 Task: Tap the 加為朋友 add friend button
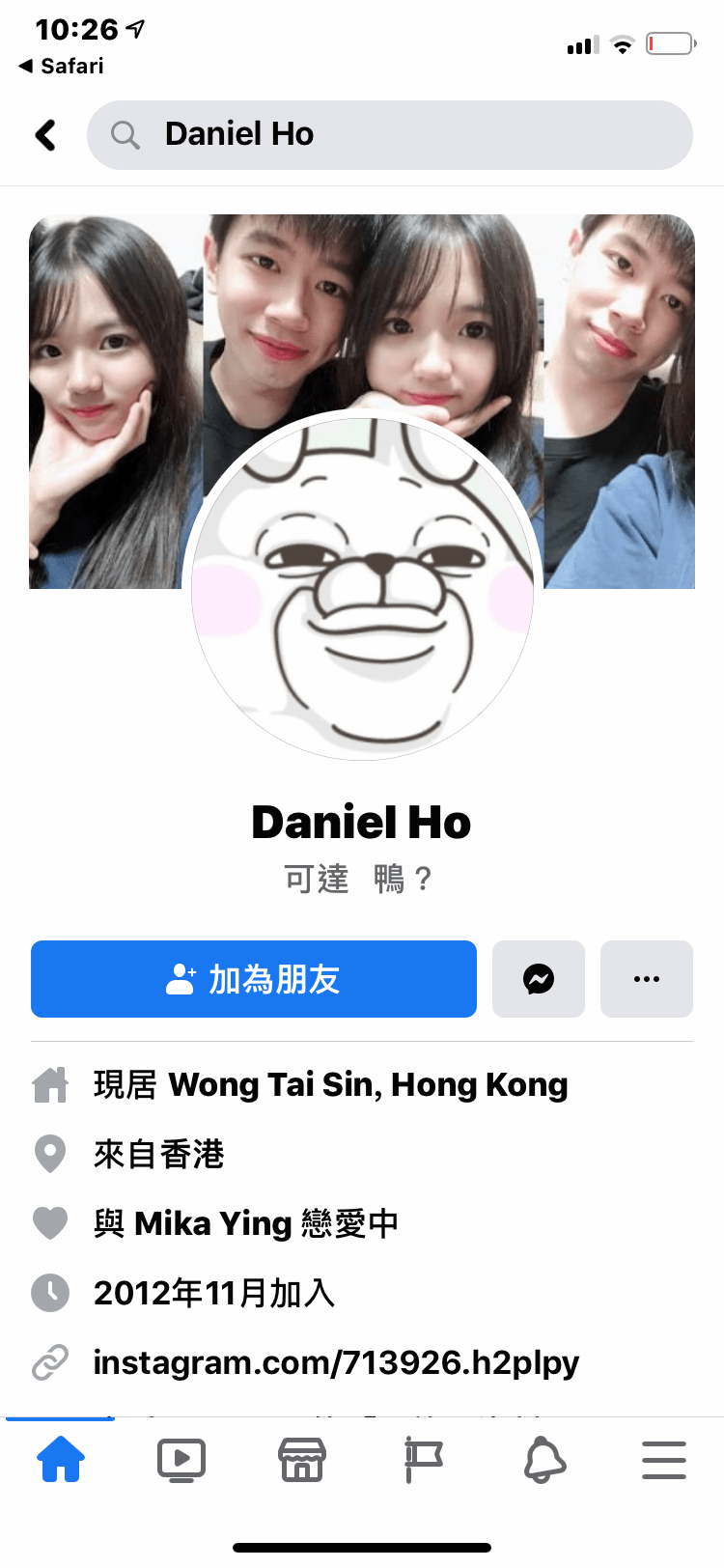(254, 979)
